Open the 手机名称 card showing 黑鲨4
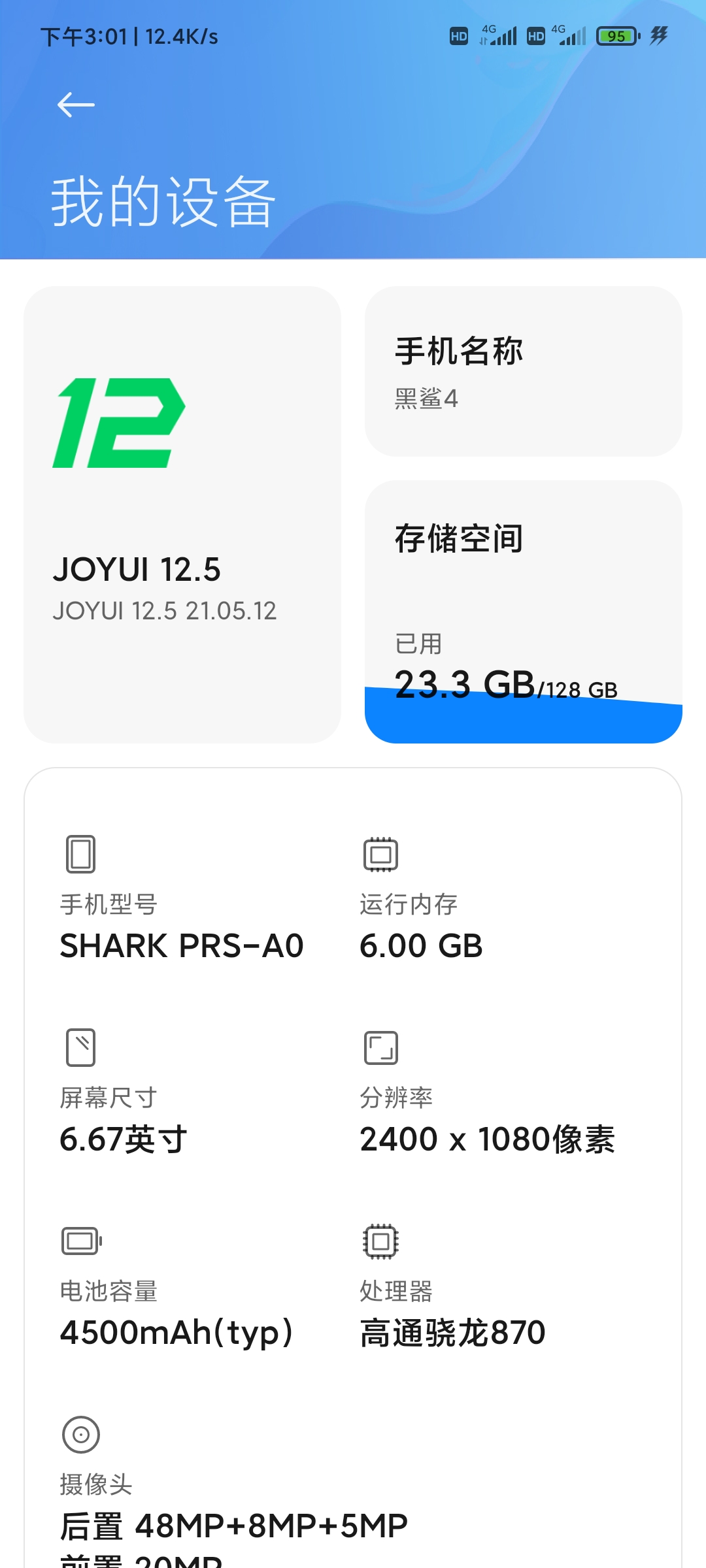The image size is (706, 1568). click(x=523, y=371)
